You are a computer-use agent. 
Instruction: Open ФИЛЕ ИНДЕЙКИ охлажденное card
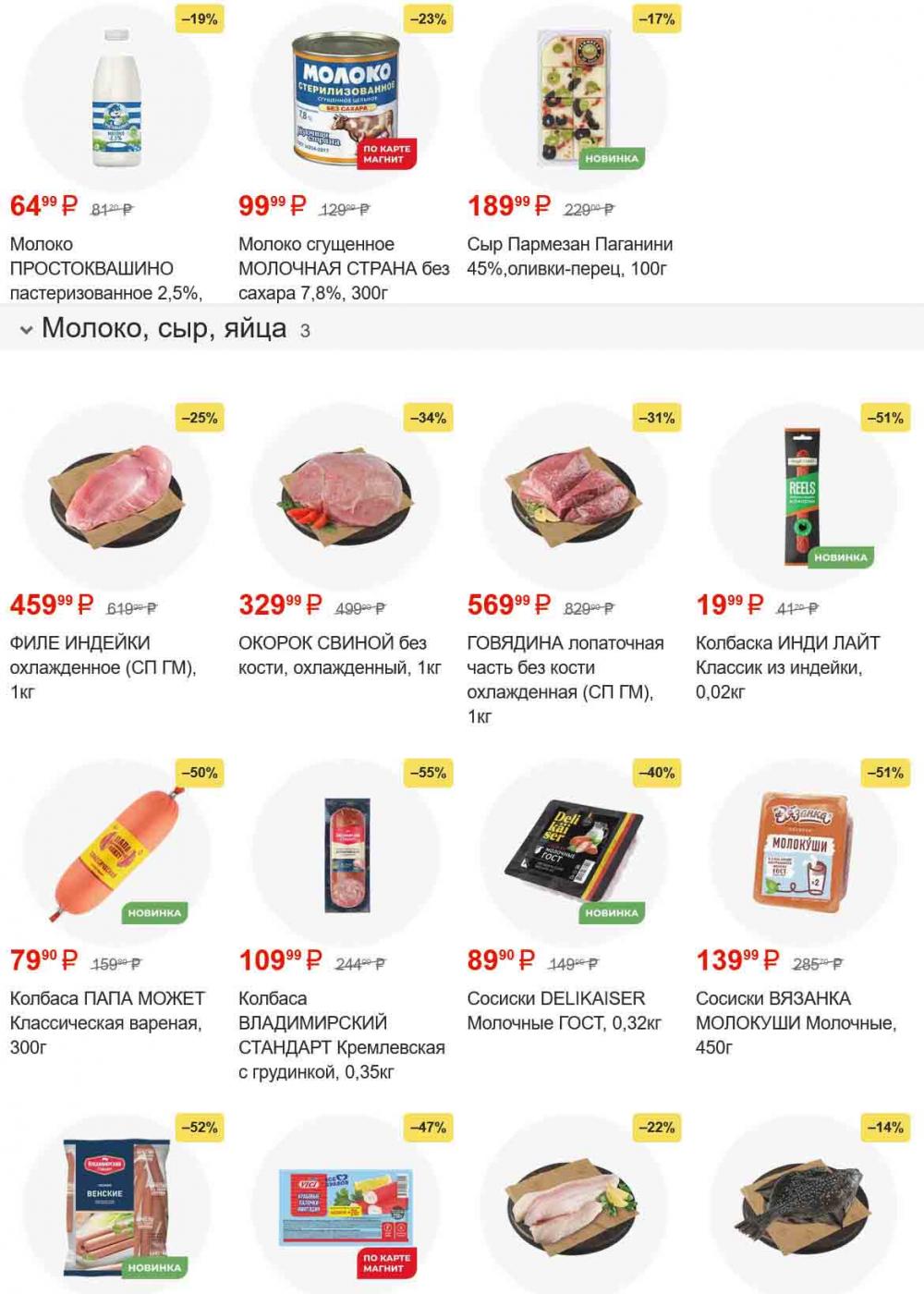tap(115, 499)
